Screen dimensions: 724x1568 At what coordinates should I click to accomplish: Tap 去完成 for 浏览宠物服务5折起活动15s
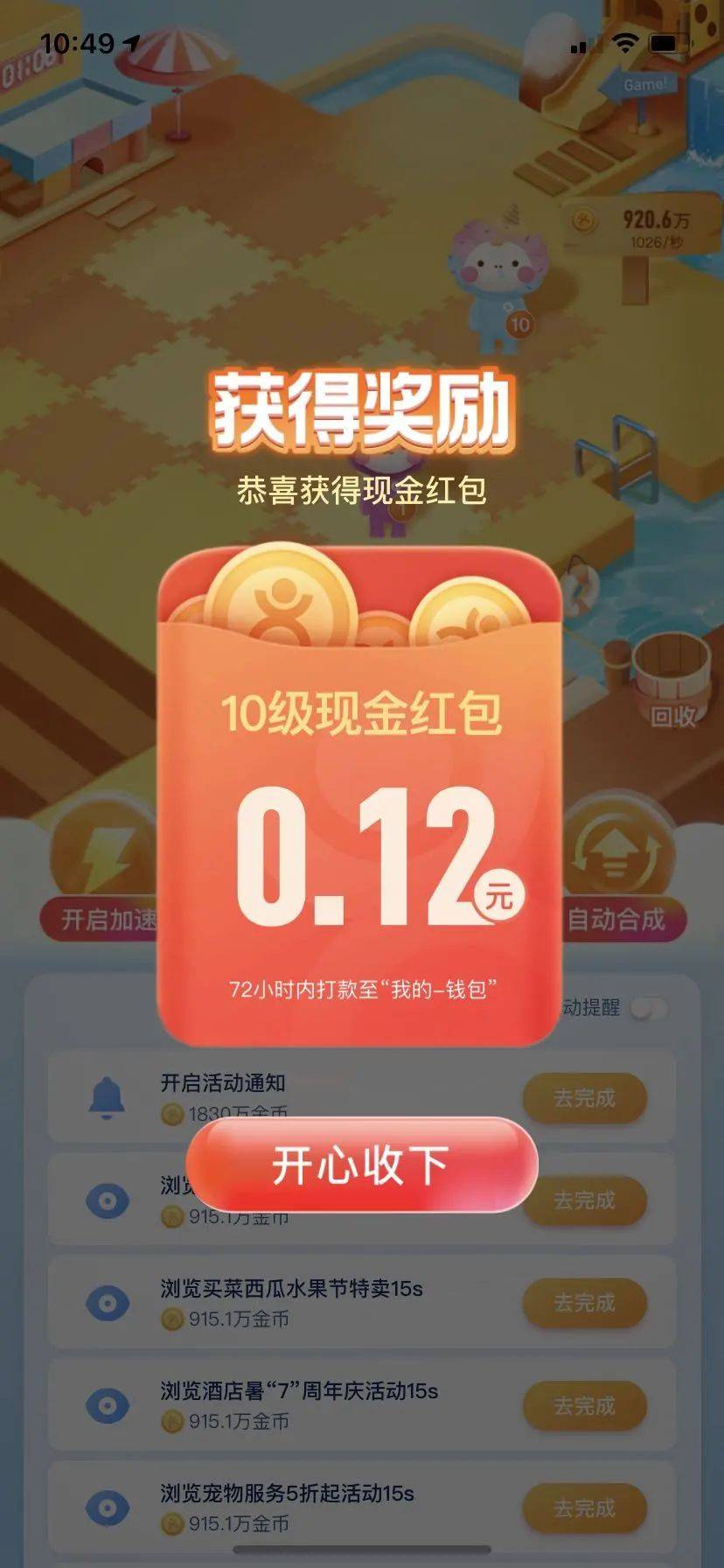pyautogui.click(x=584, y=1508)
